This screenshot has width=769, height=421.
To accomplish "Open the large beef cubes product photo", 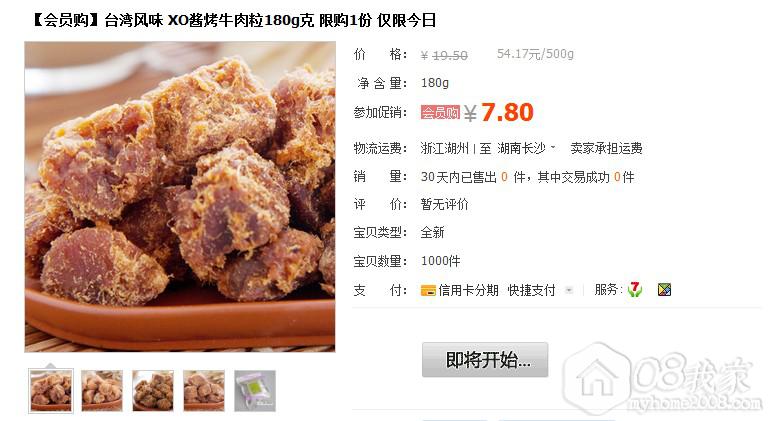I will [x=180, y=196].
